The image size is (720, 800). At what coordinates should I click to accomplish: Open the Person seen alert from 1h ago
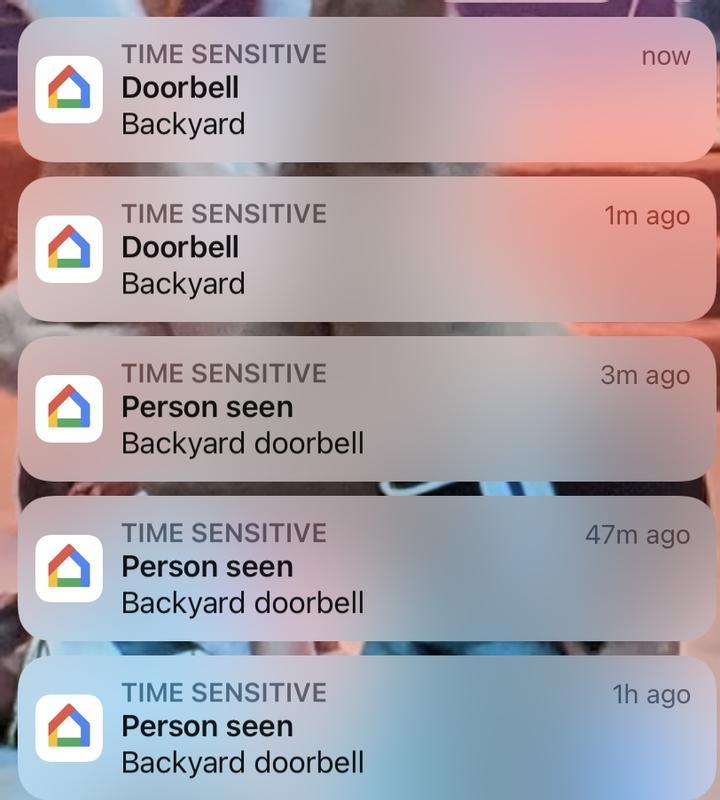[366, 727]
